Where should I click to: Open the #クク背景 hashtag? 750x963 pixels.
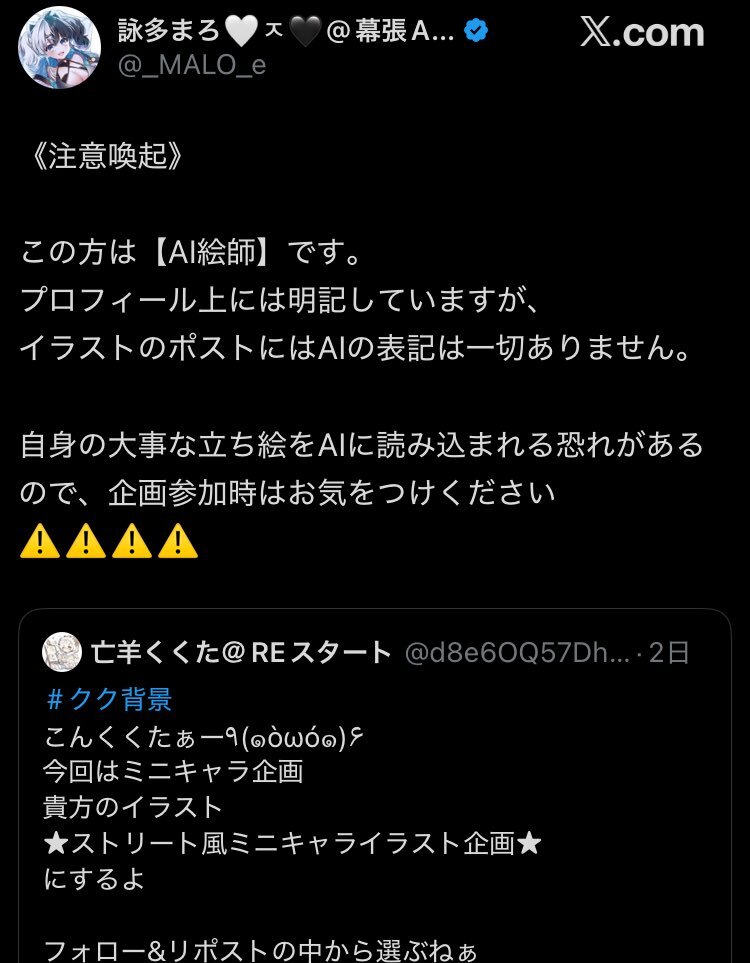click(110, 699)
